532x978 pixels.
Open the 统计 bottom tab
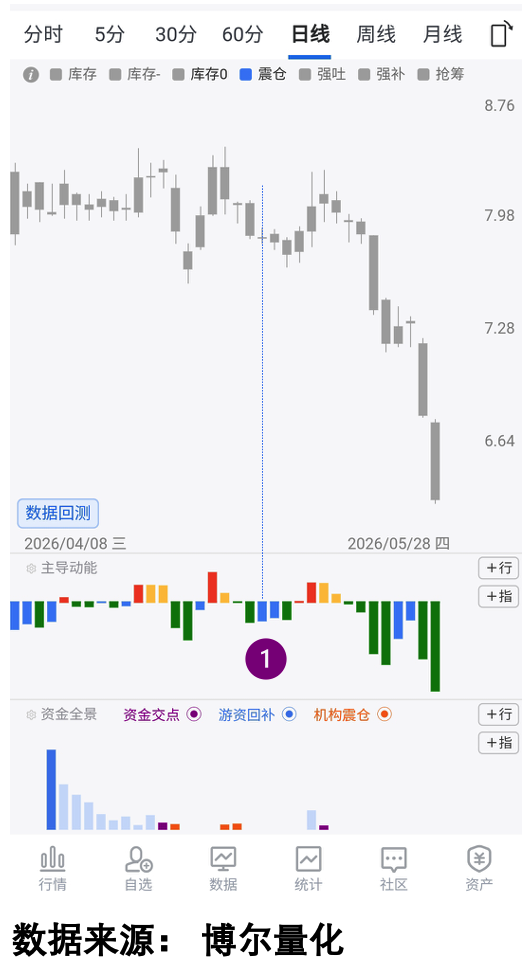(308, 869)
